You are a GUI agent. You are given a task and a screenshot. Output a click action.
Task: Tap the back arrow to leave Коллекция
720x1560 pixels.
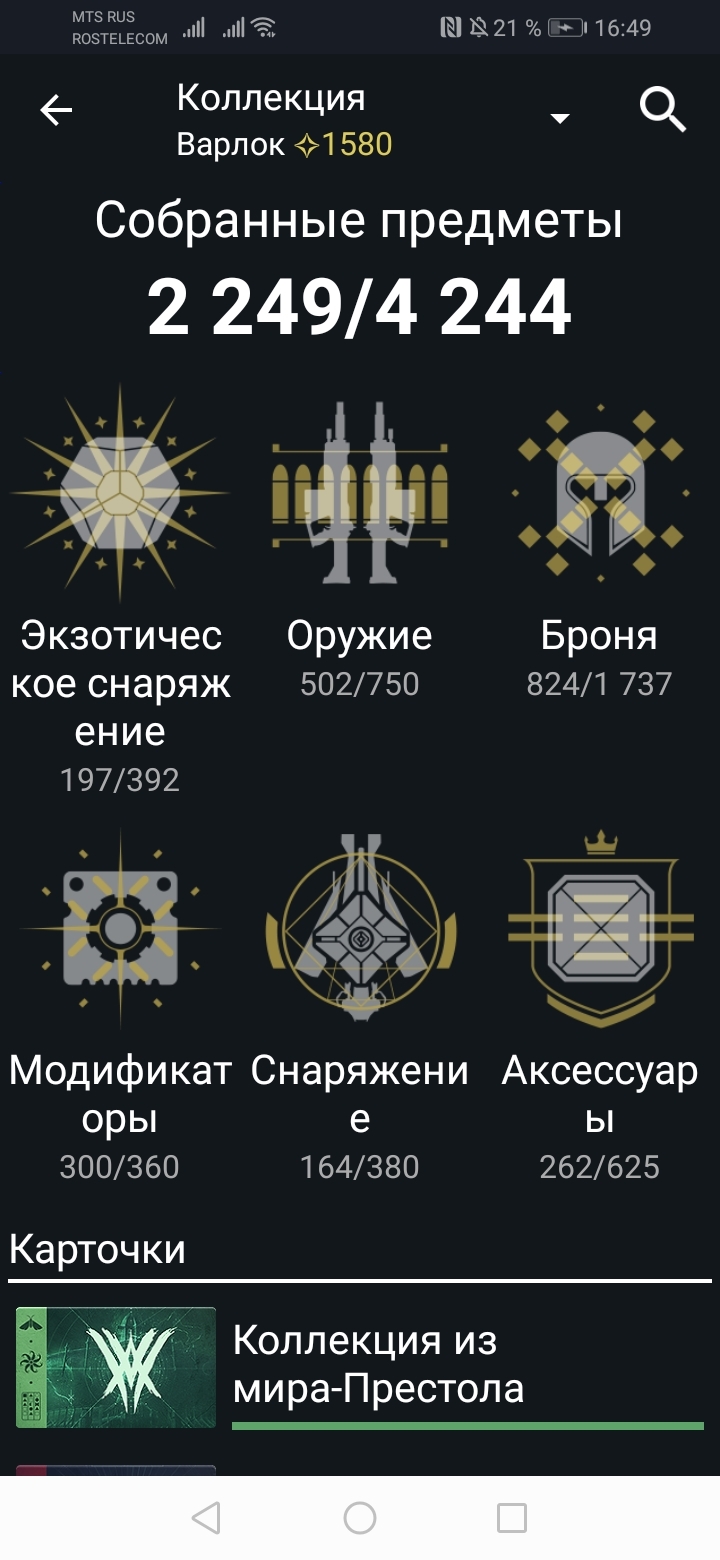click(55, 110)
